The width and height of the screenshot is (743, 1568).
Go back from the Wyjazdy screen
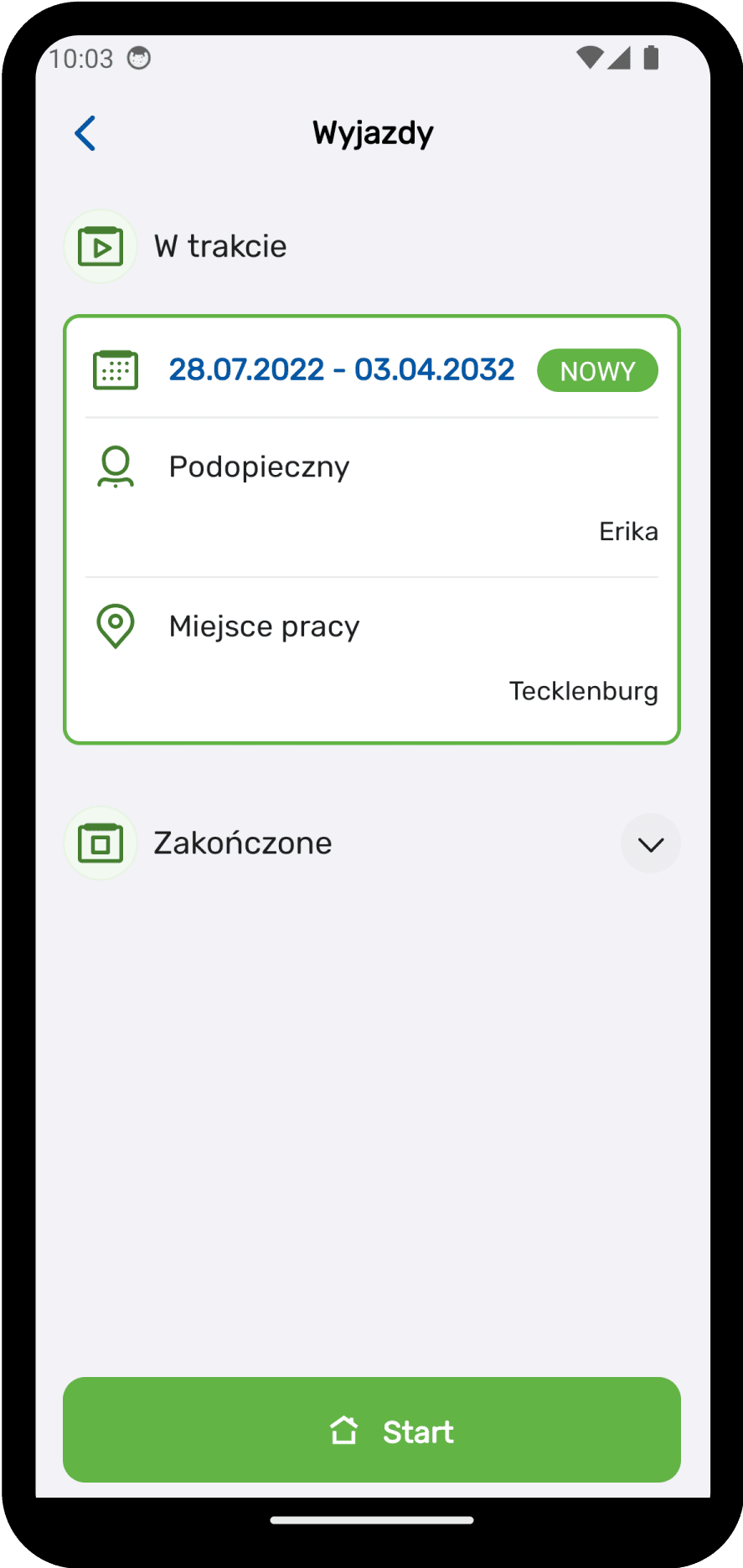pos(85,133)
